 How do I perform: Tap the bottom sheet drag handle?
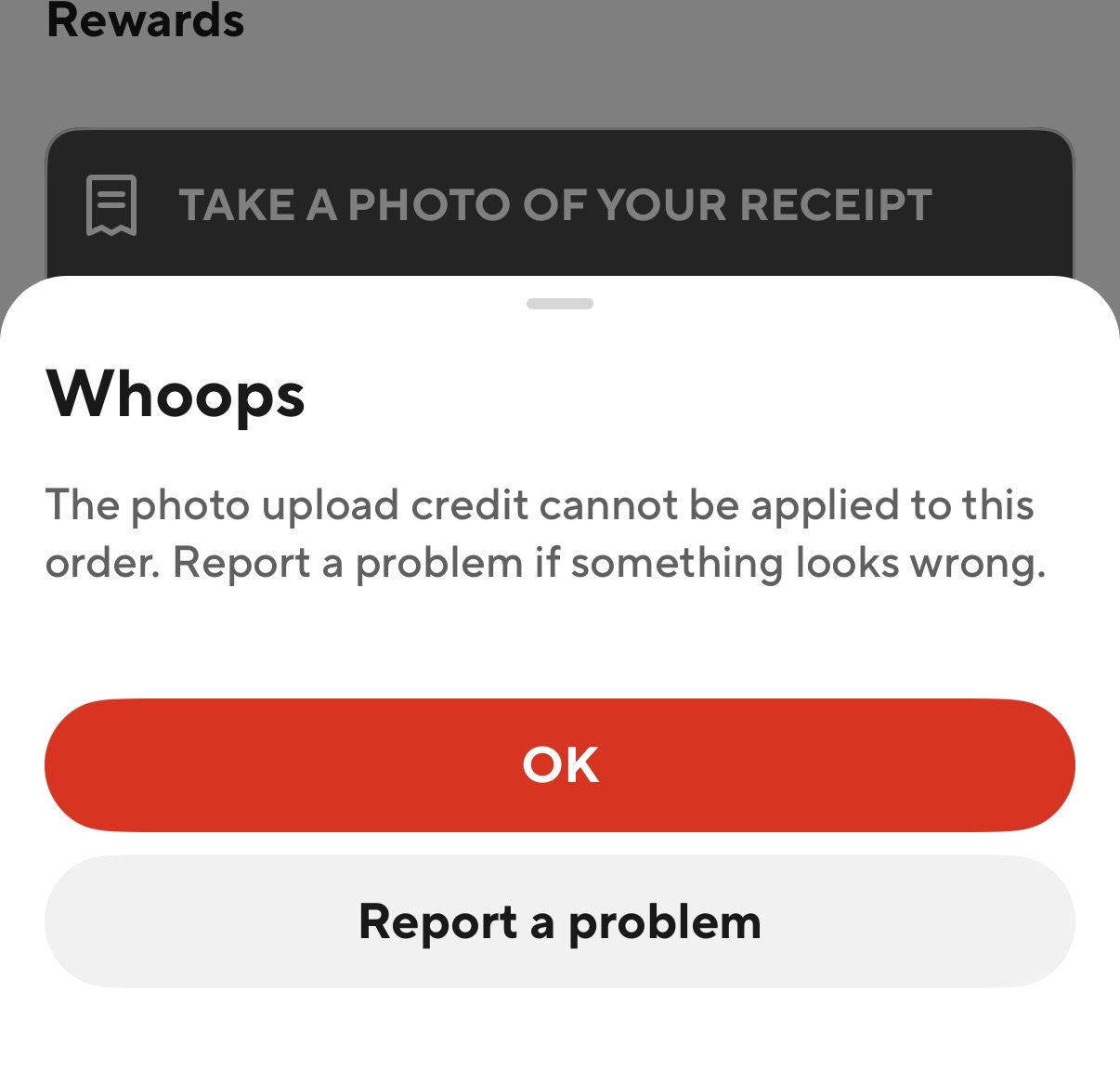click(x=559, y=304)
